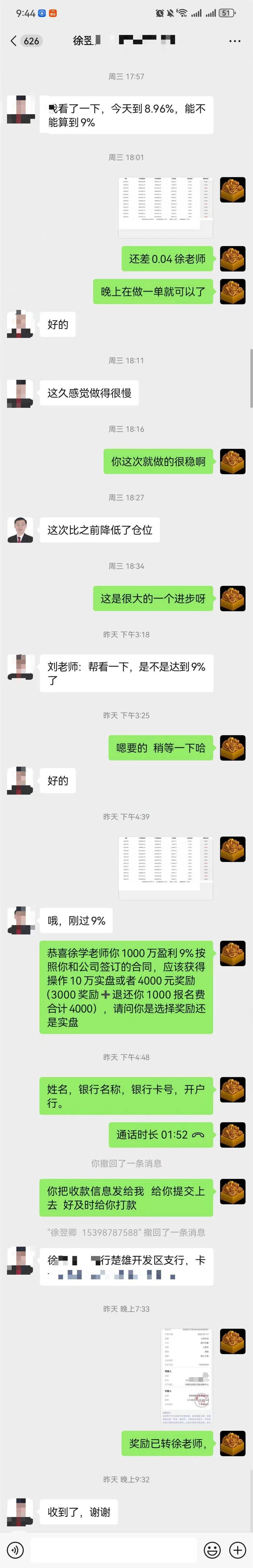This screenshot has width=253, height=1568.
Task: Open own avatar beside 奖励已转徐老师
Action: click(232, 1443)
